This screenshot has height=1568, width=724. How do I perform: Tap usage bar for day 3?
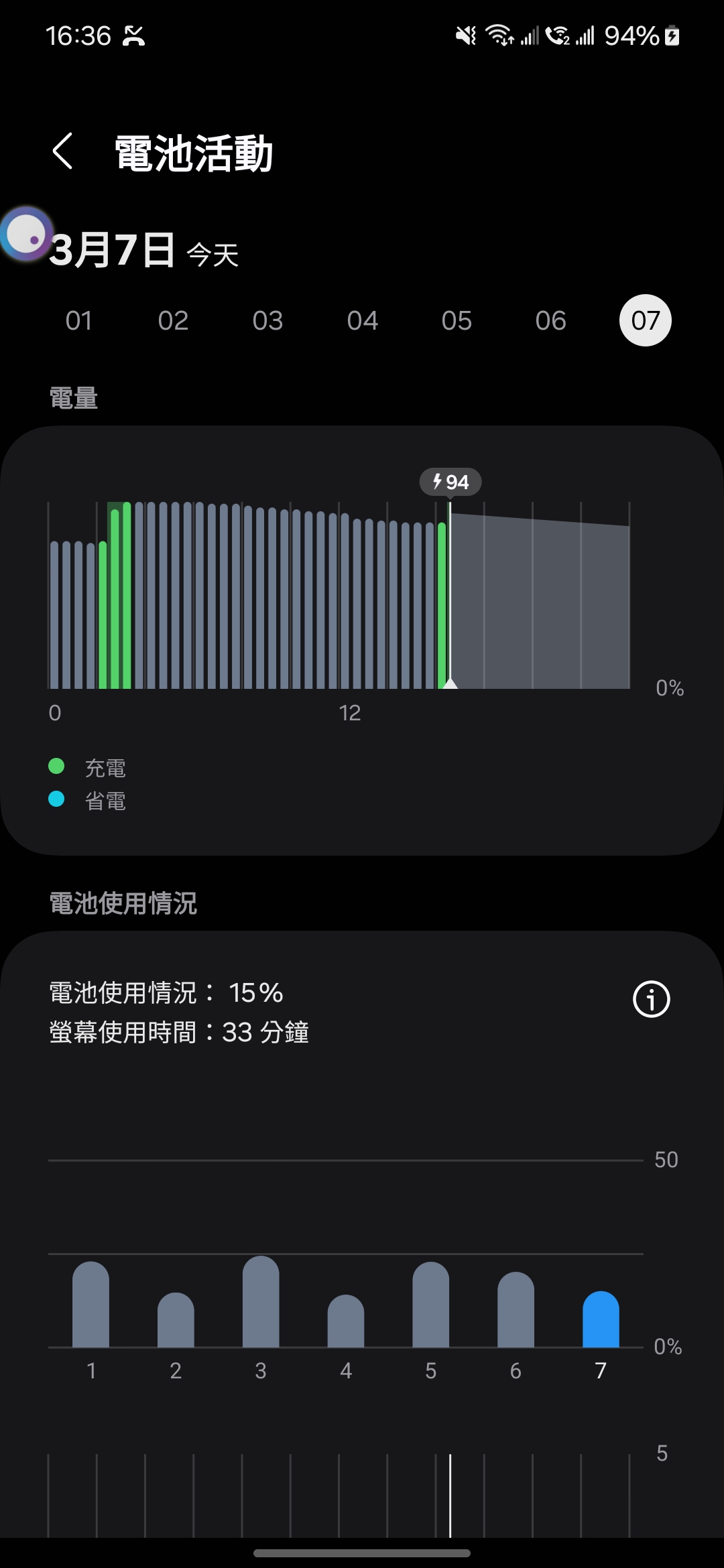261,1303
